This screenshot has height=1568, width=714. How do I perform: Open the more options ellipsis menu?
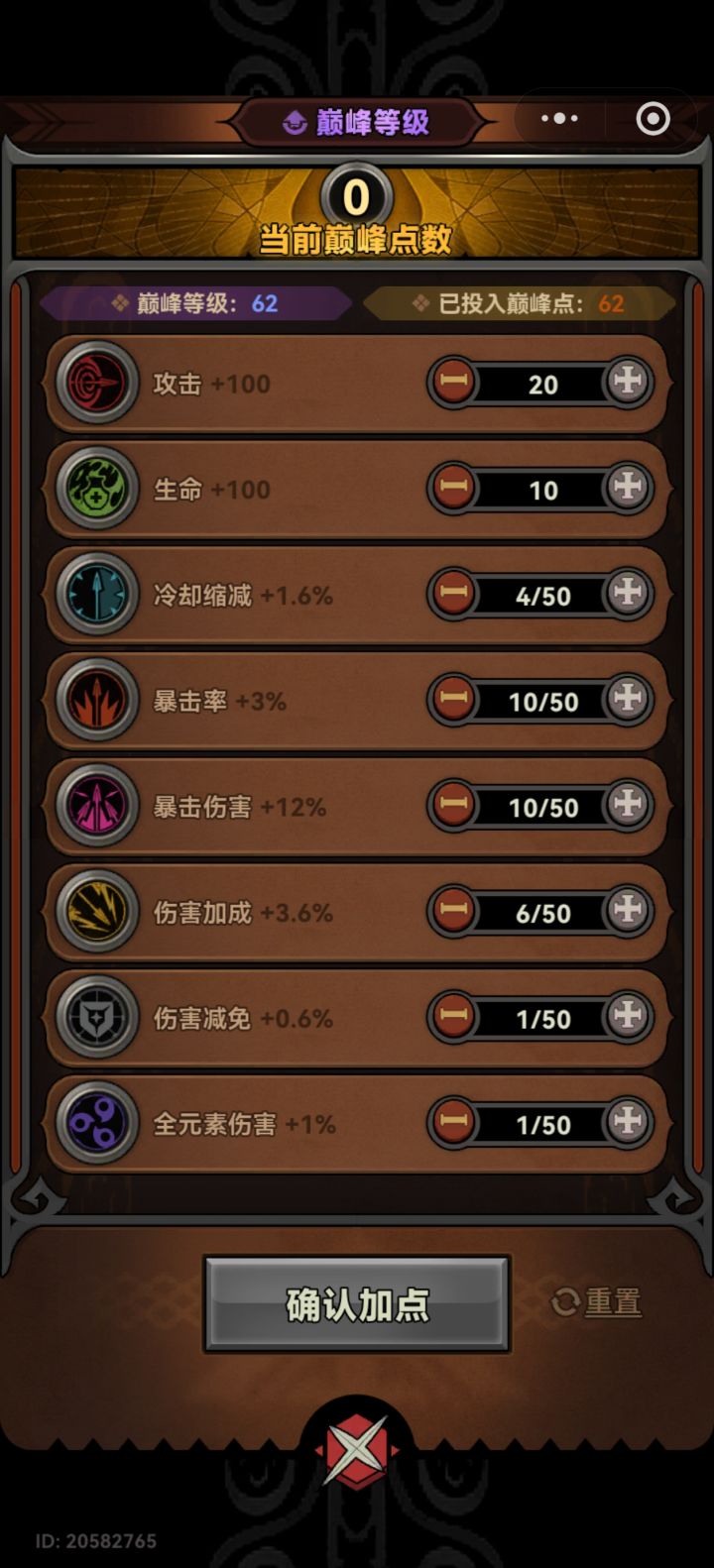point(558,118)
